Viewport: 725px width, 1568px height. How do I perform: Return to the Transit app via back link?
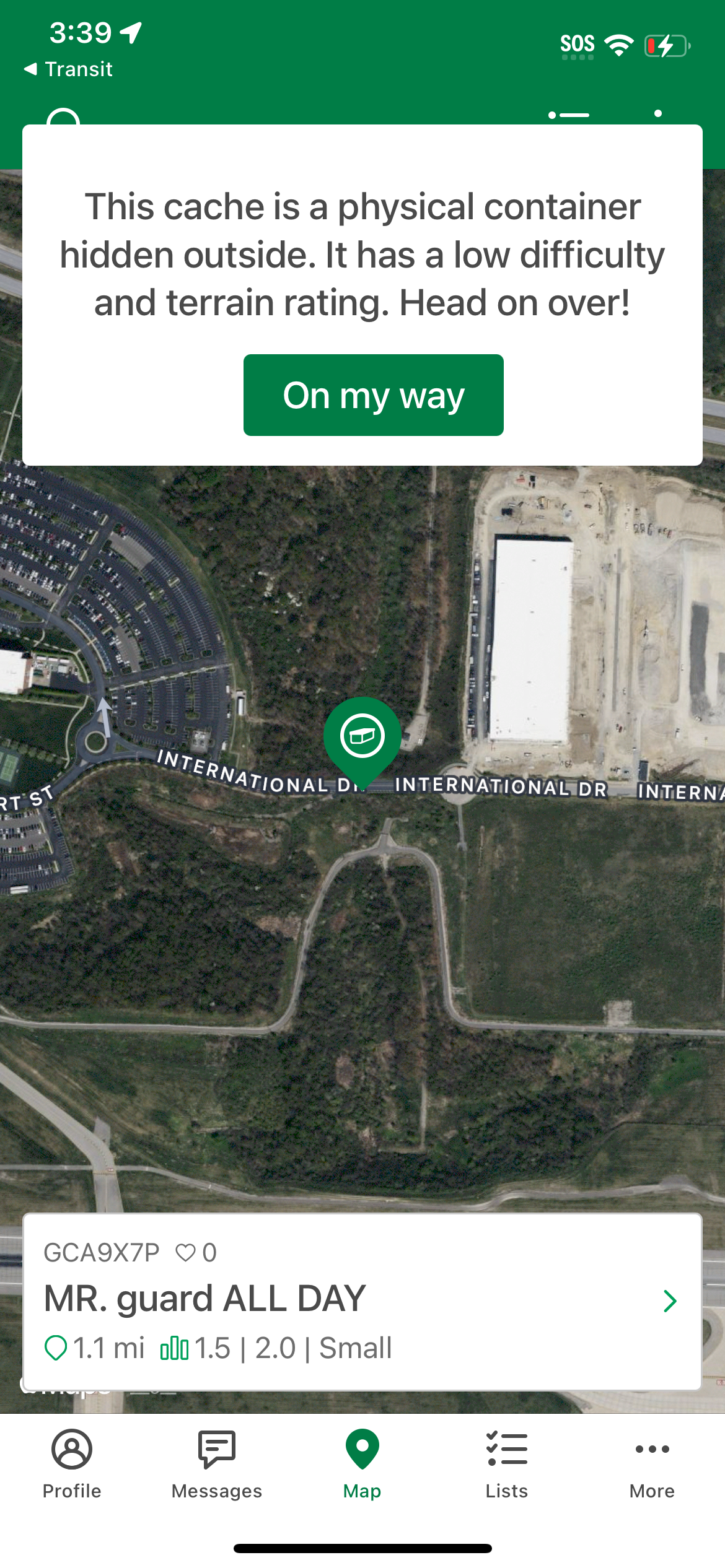coord(68,69)
